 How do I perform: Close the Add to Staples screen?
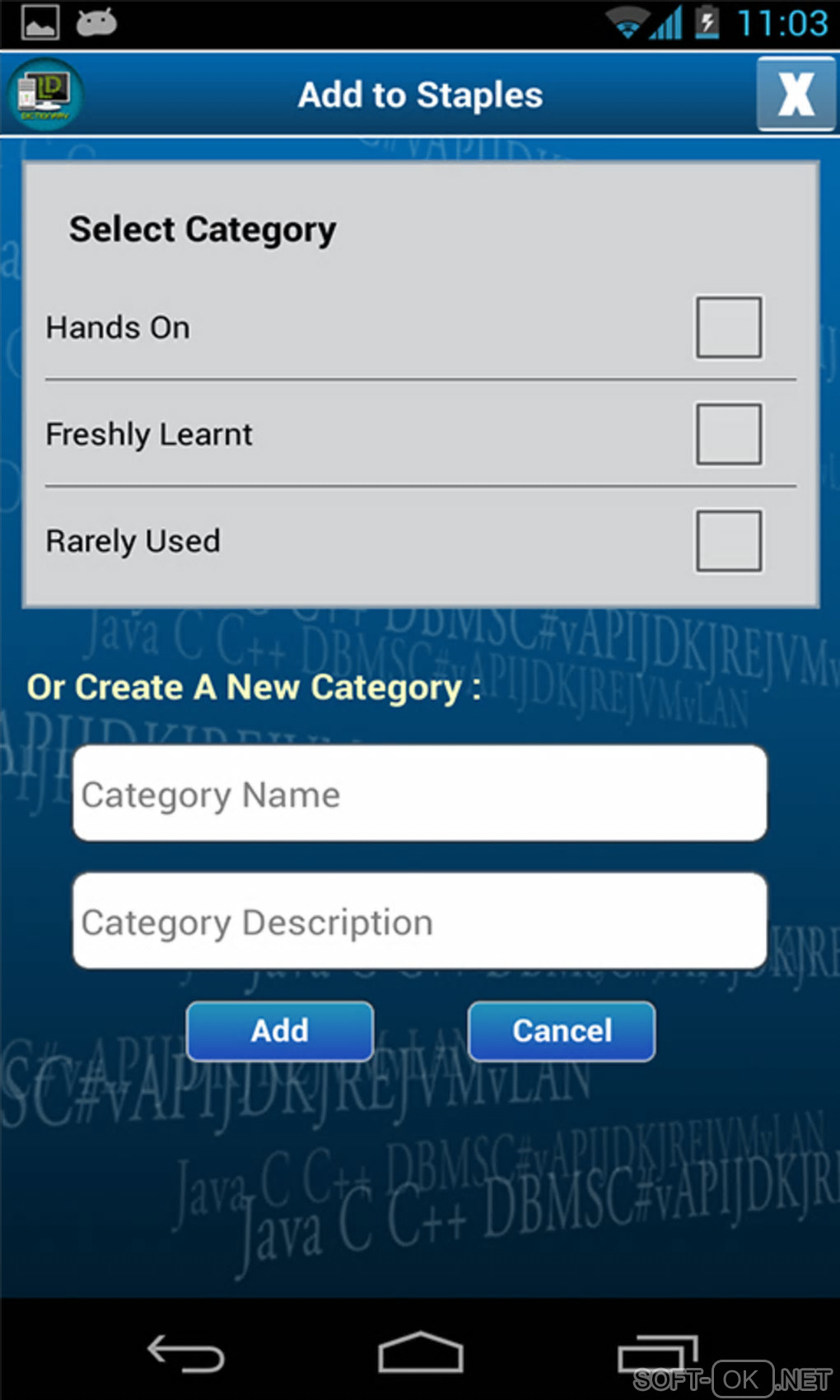click(796, 94)
